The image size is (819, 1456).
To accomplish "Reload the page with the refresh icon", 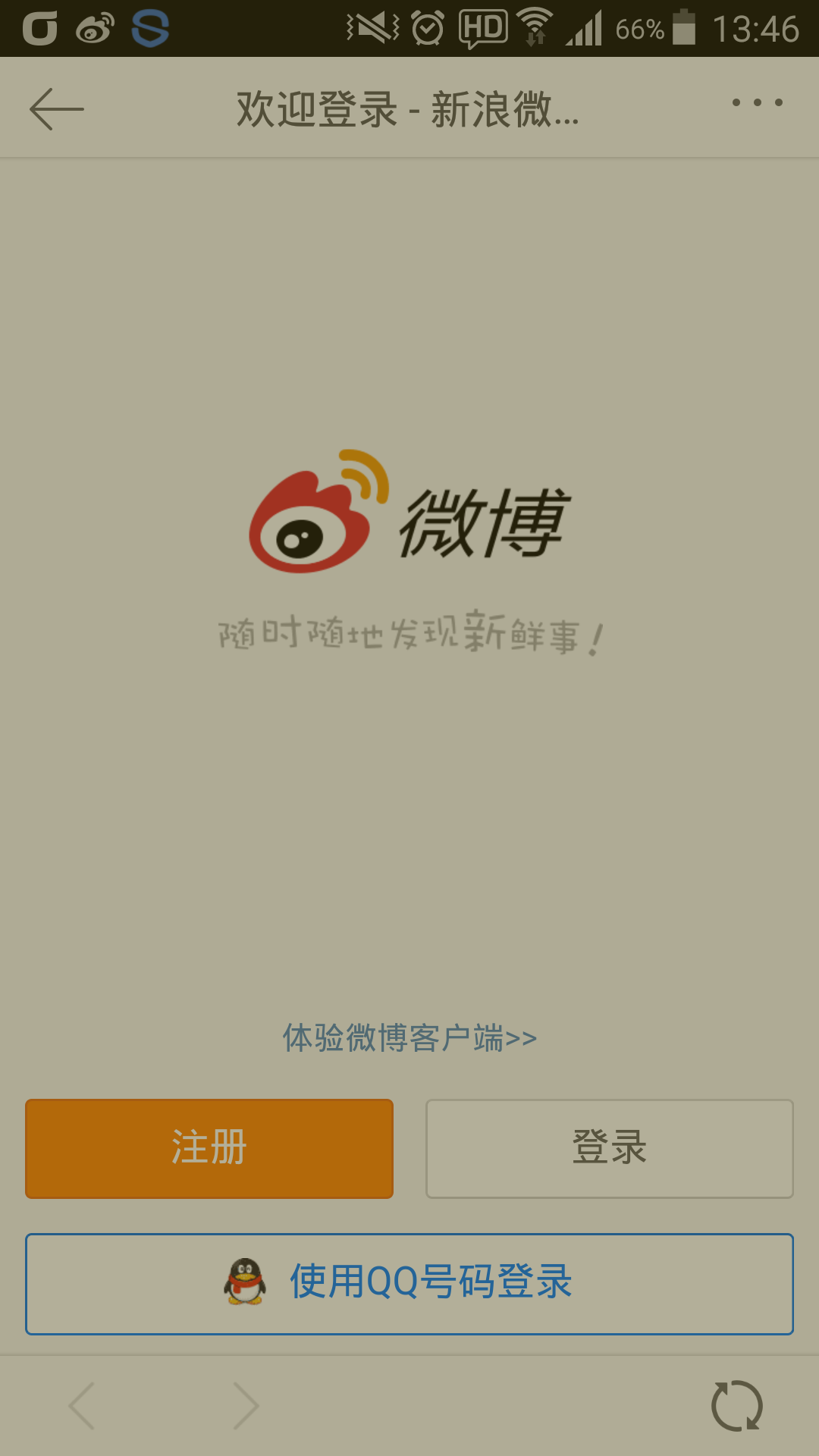I will coord(736,1405).
